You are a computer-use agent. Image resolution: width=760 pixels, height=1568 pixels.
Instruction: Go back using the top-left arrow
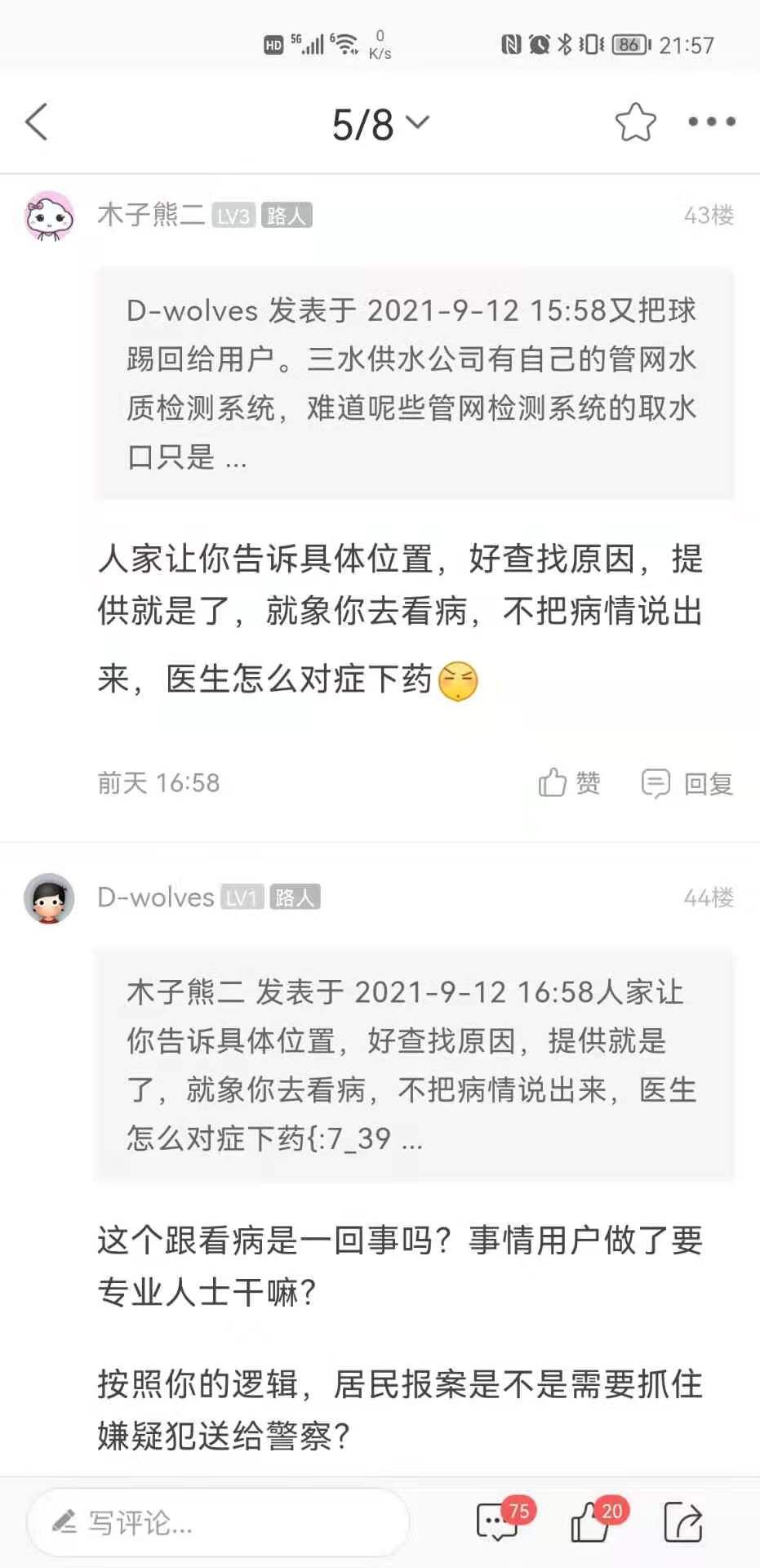(37, 122)
